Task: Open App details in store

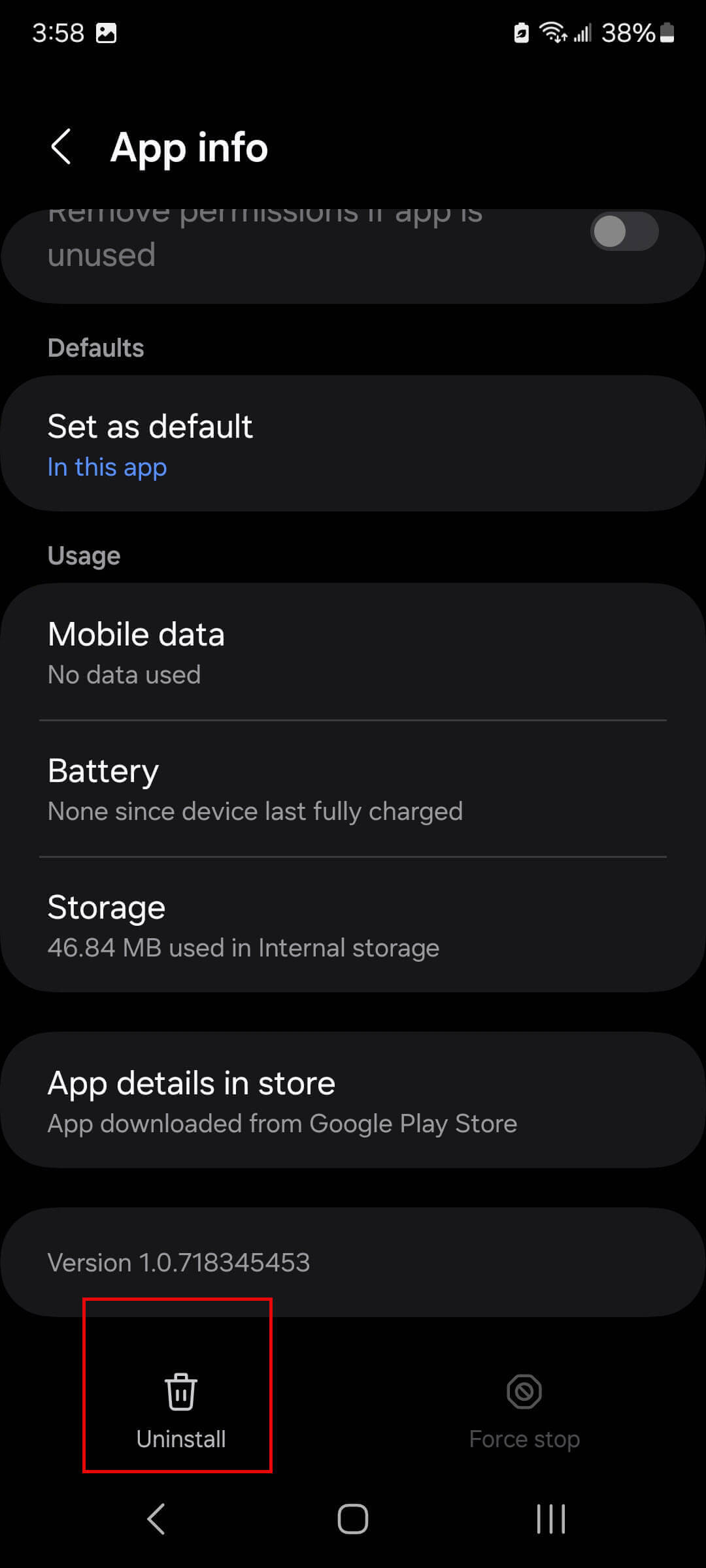Action: pyautogui.click(x=353, y=1100)
